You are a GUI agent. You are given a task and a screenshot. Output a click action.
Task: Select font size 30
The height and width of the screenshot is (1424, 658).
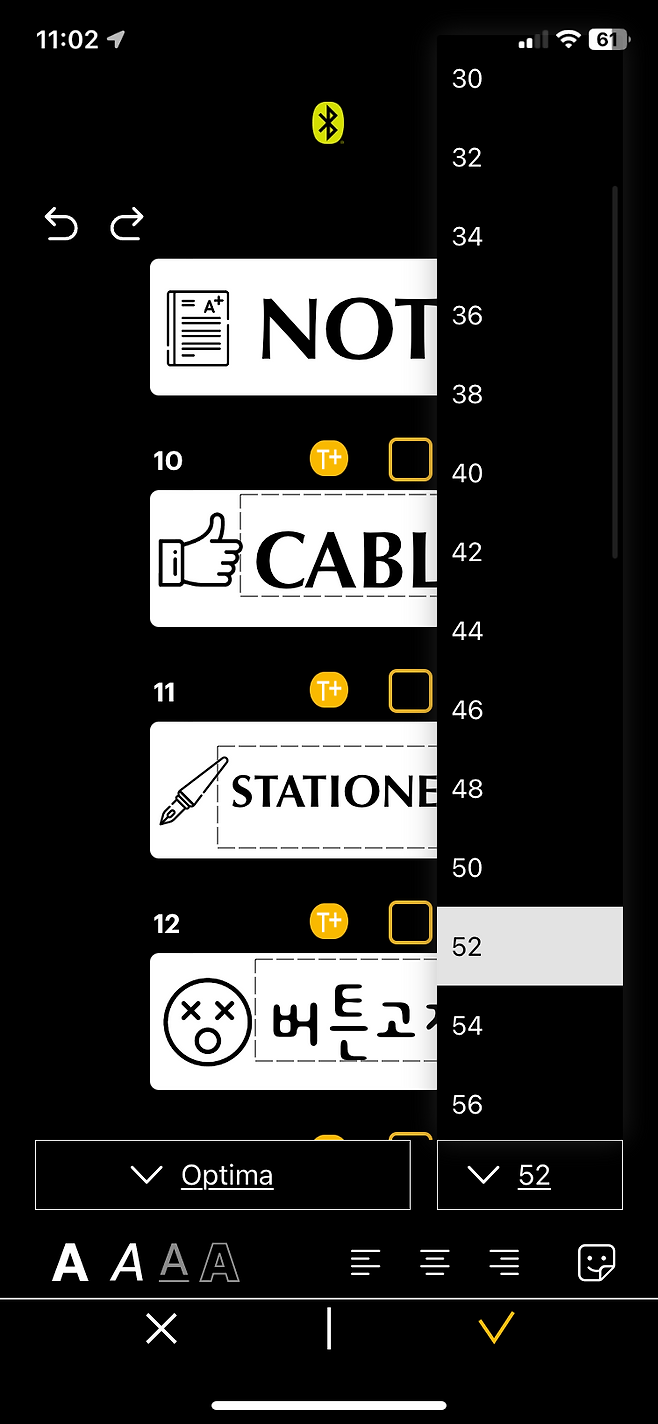530,79
